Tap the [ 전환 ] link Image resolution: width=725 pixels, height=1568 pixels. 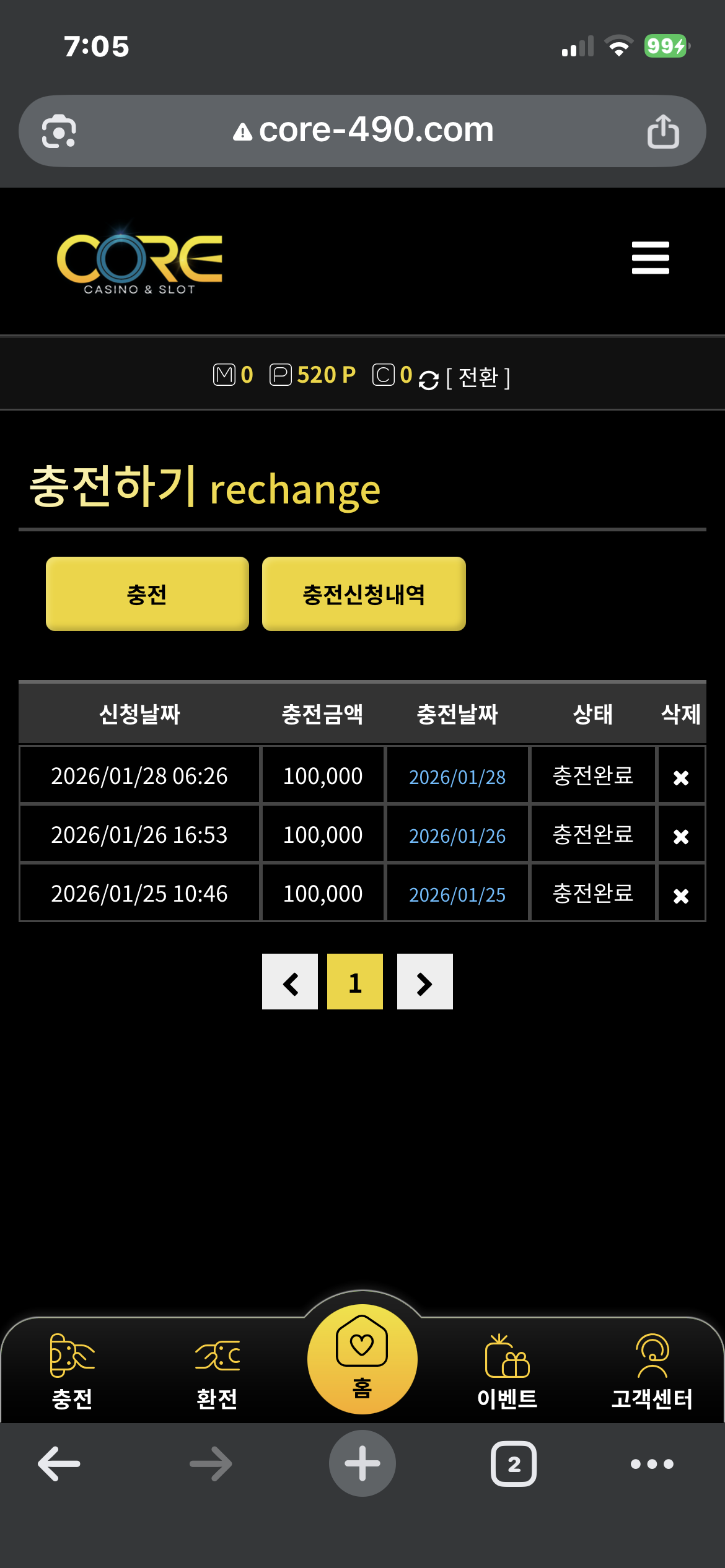478,377
